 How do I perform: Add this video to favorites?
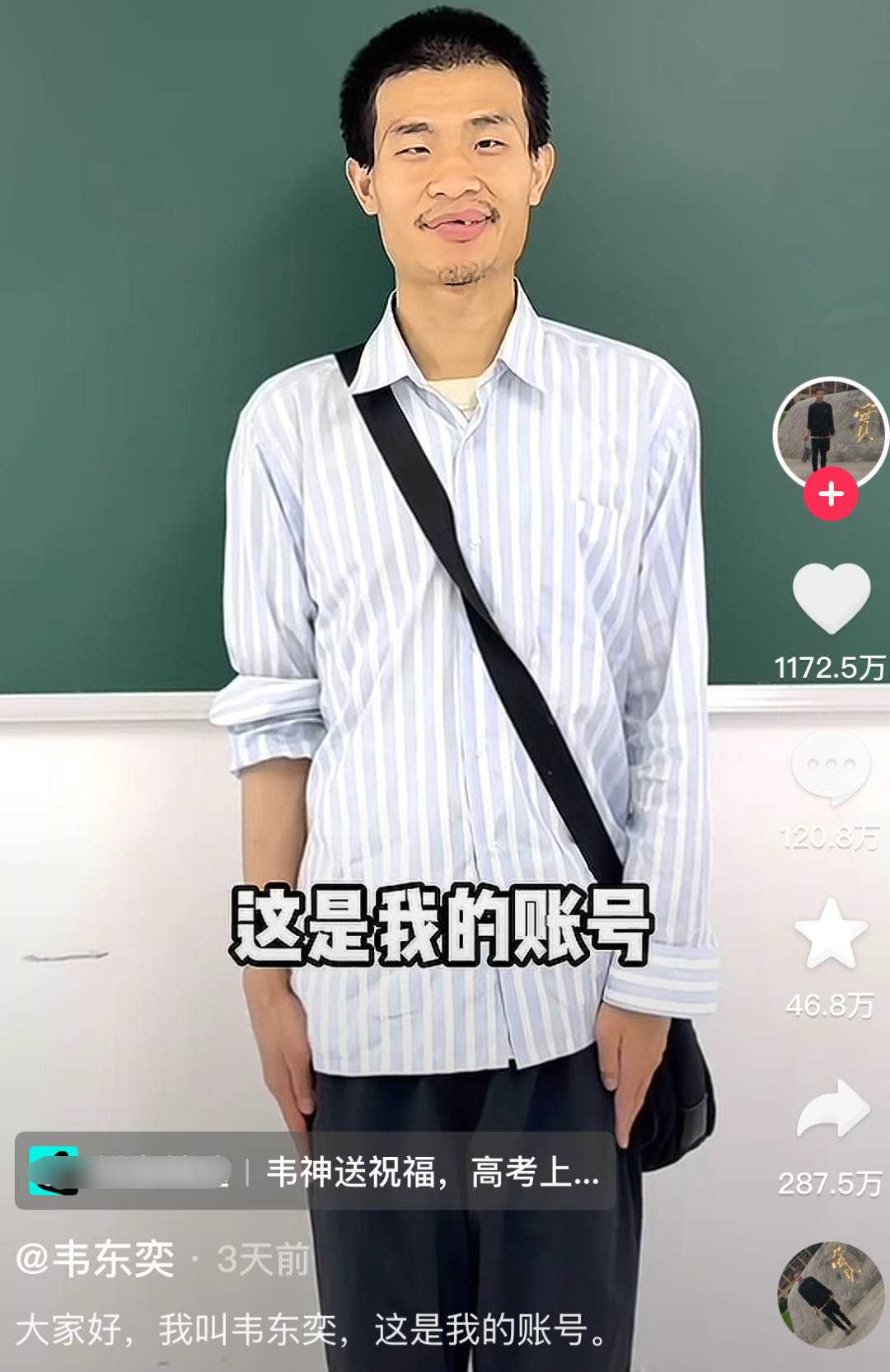coord(831,934)
